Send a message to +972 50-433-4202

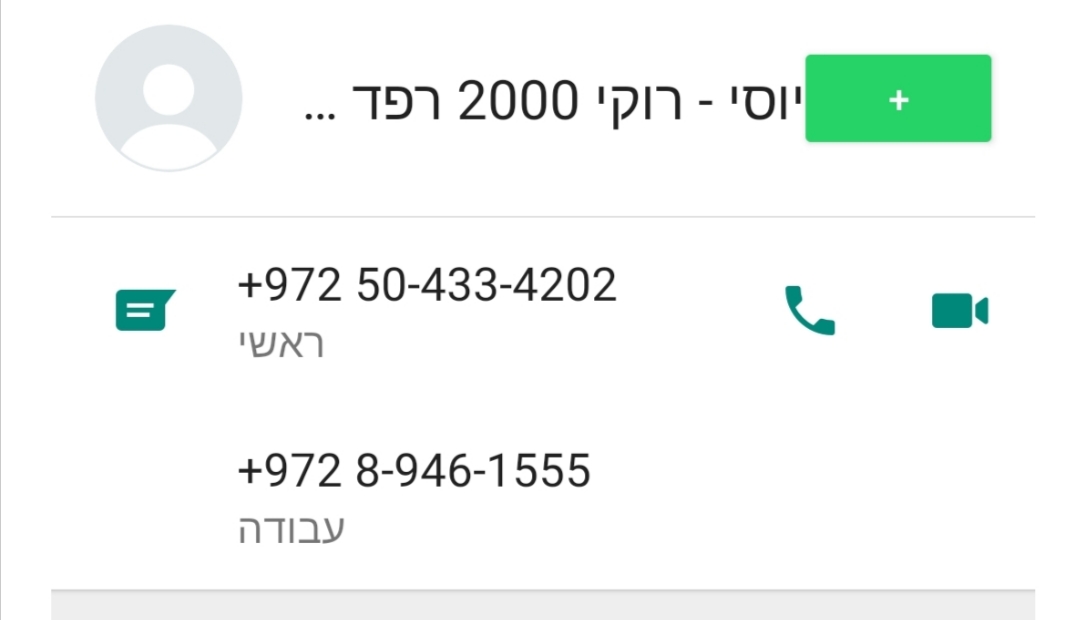pos(145,311)
